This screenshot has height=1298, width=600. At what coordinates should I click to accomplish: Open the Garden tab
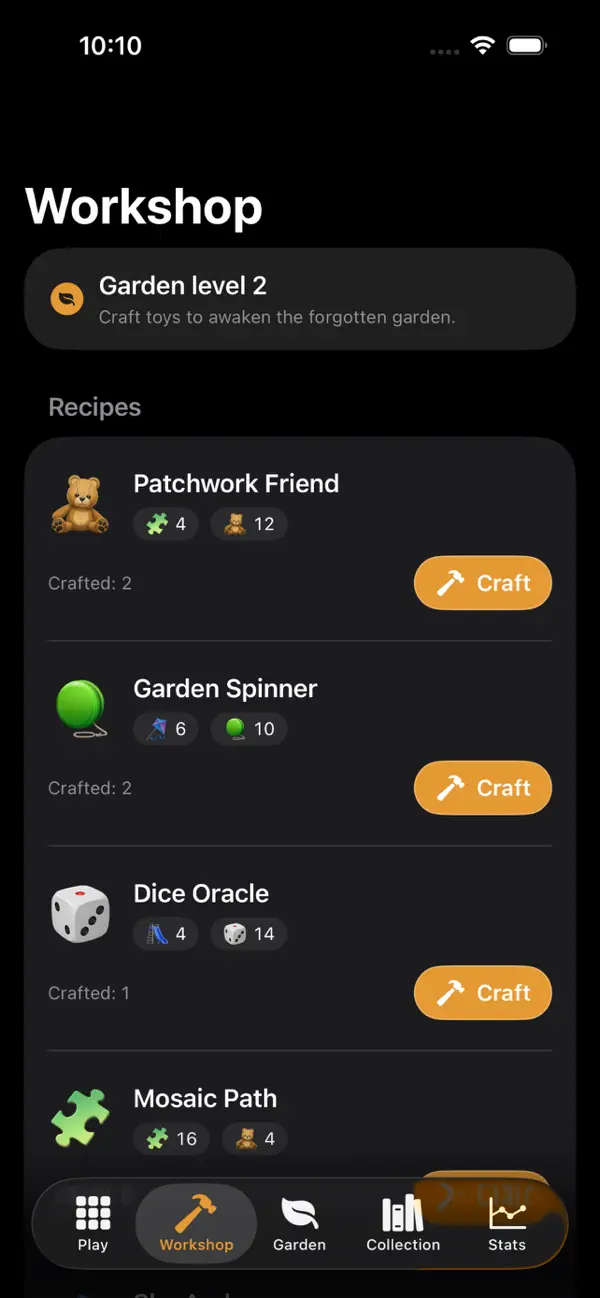click(x=300, y=1224)
